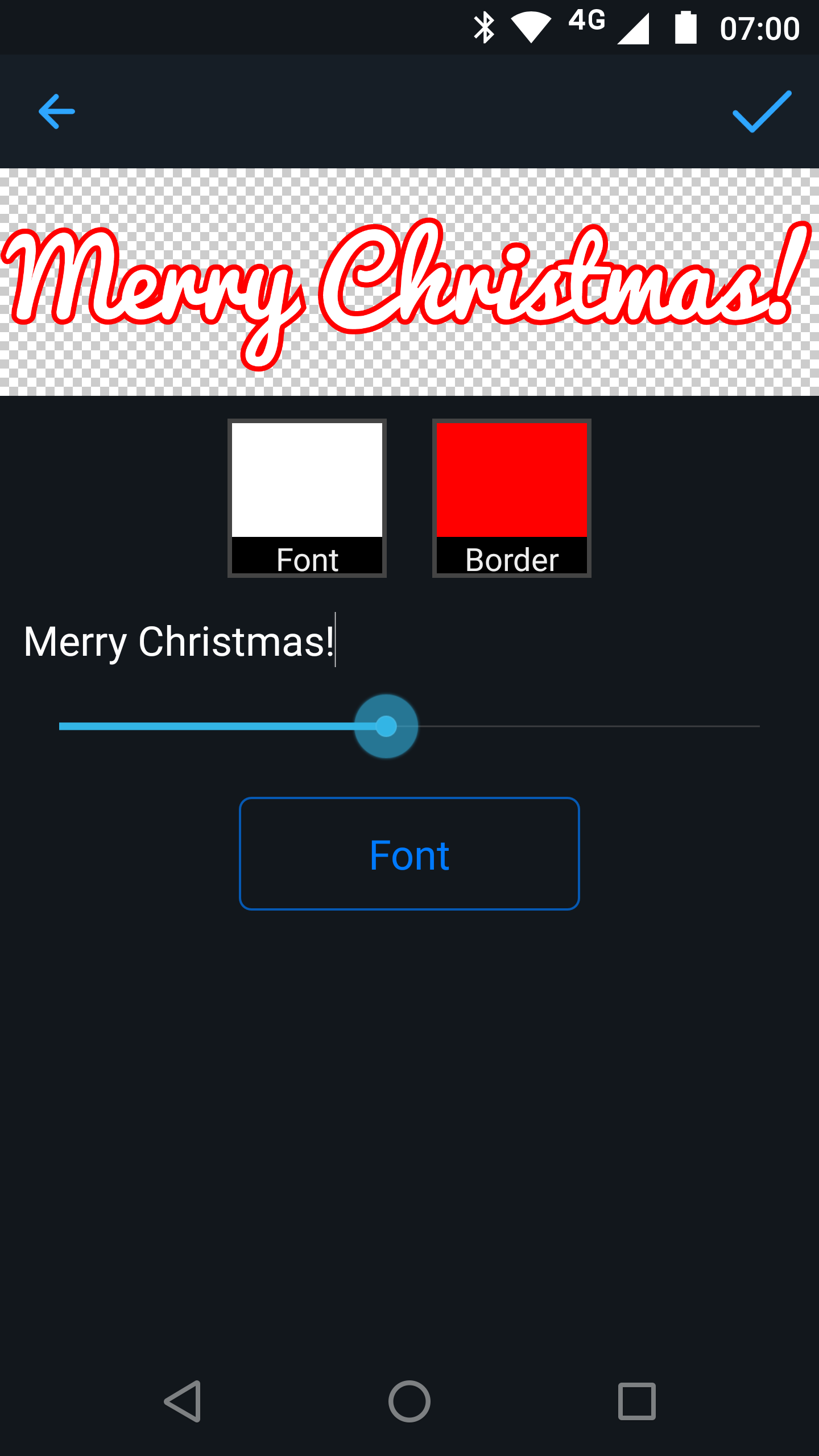Screen dimensions: 819x1456
Task: Open recent apps from navigation bar
Action: tap(637, 1401)
